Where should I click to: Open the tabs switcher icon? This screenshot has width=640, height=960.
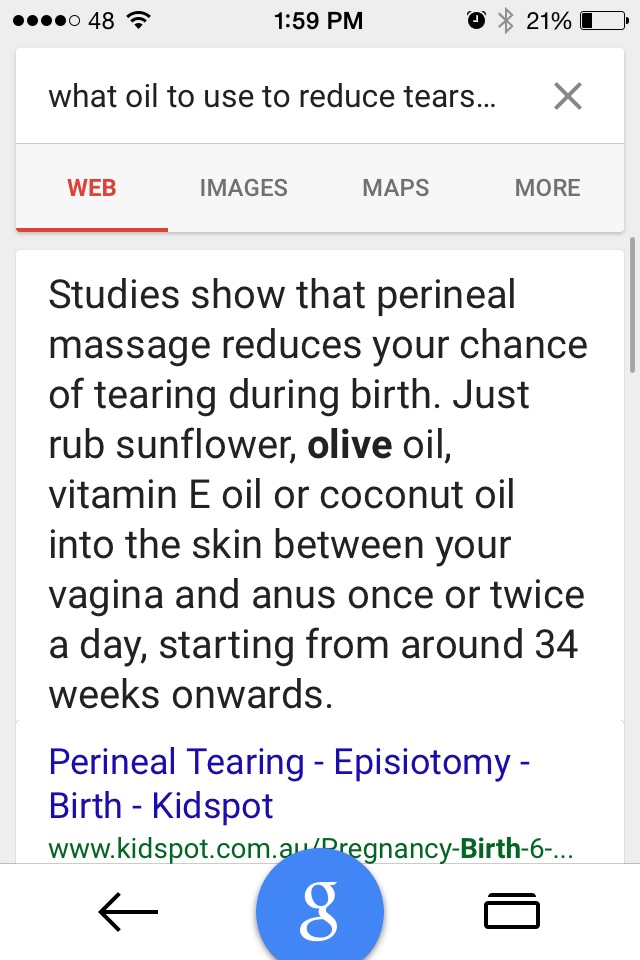pos(512,911)
